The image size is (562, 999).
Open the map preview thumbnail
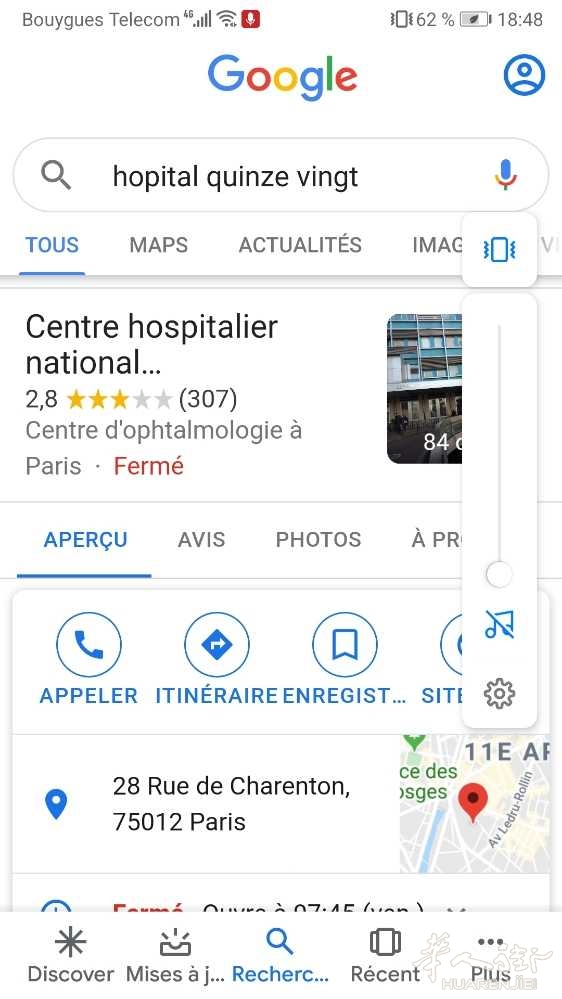point(474,803)
